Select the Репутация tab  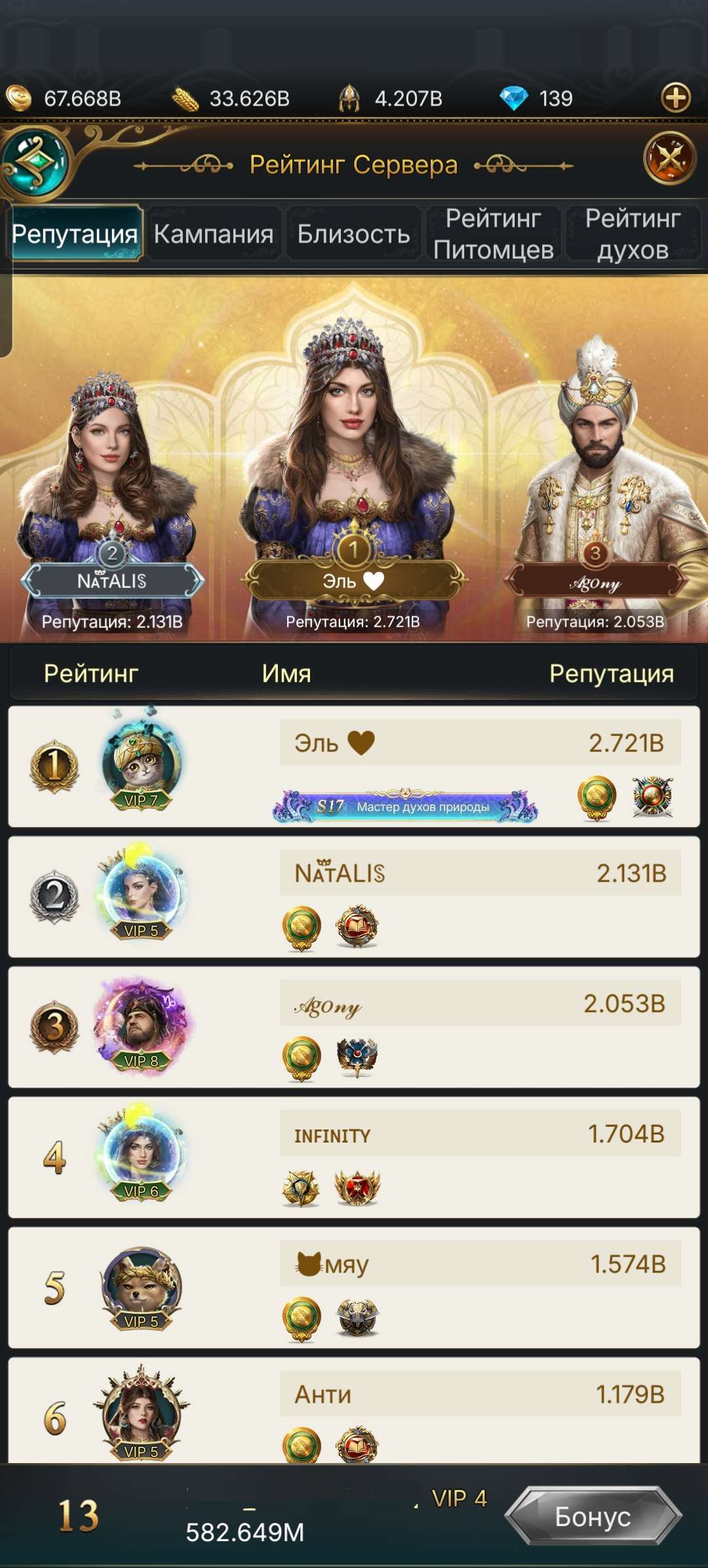pos(75,234)
